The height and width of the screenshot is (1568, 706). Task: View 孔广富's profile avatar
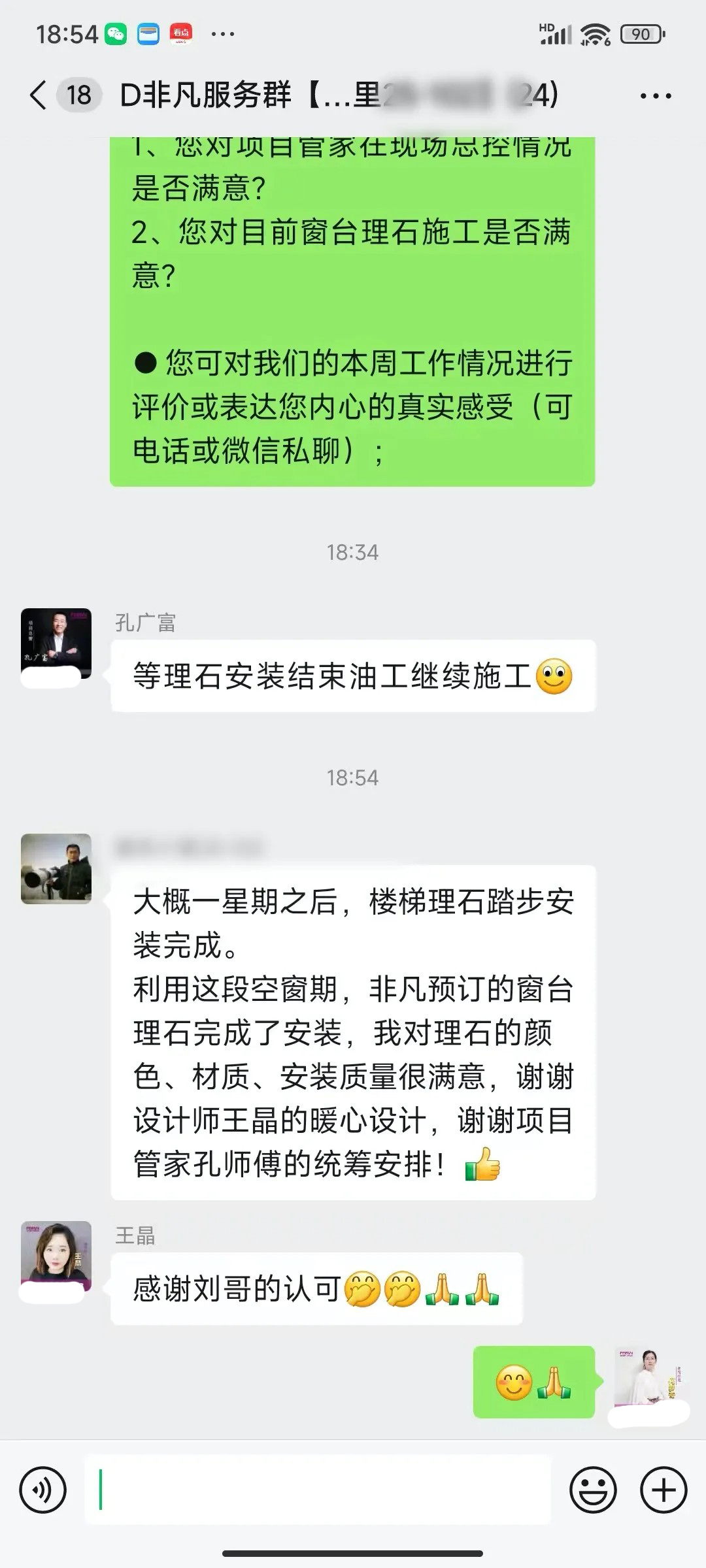tap(56, 644)
